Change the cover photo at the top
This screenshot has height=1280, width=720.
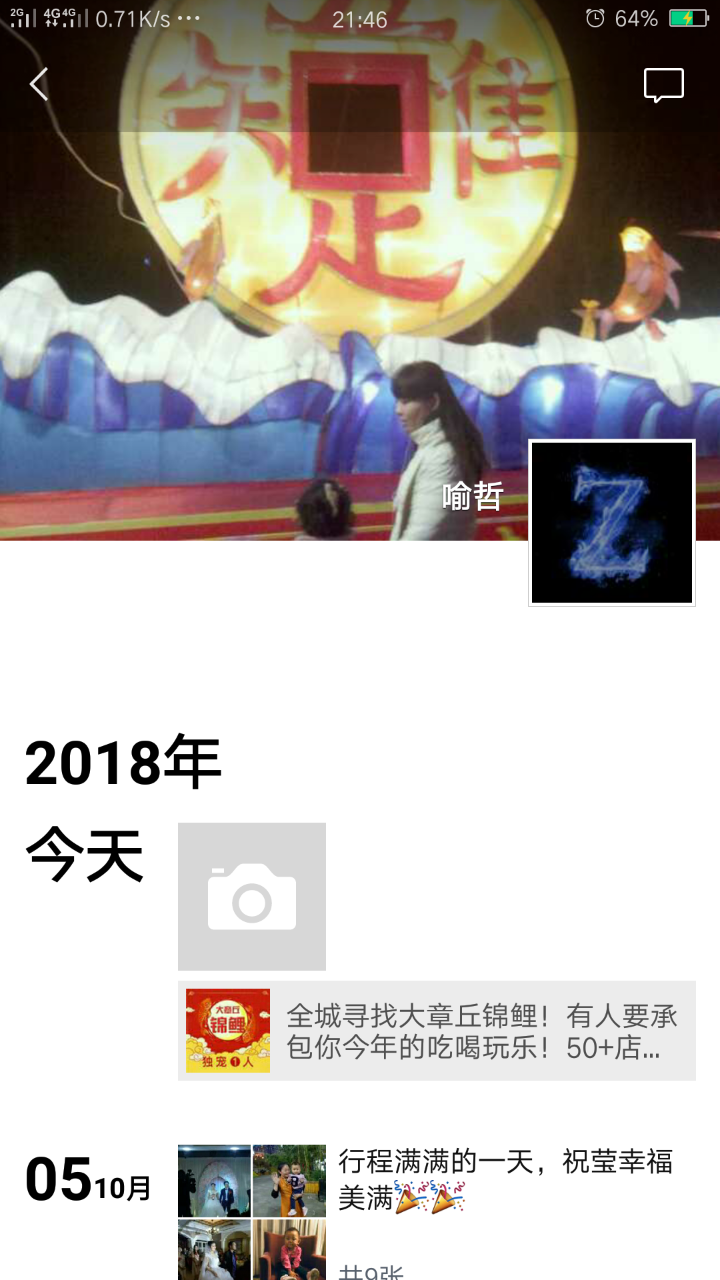(x=300, y=300)
